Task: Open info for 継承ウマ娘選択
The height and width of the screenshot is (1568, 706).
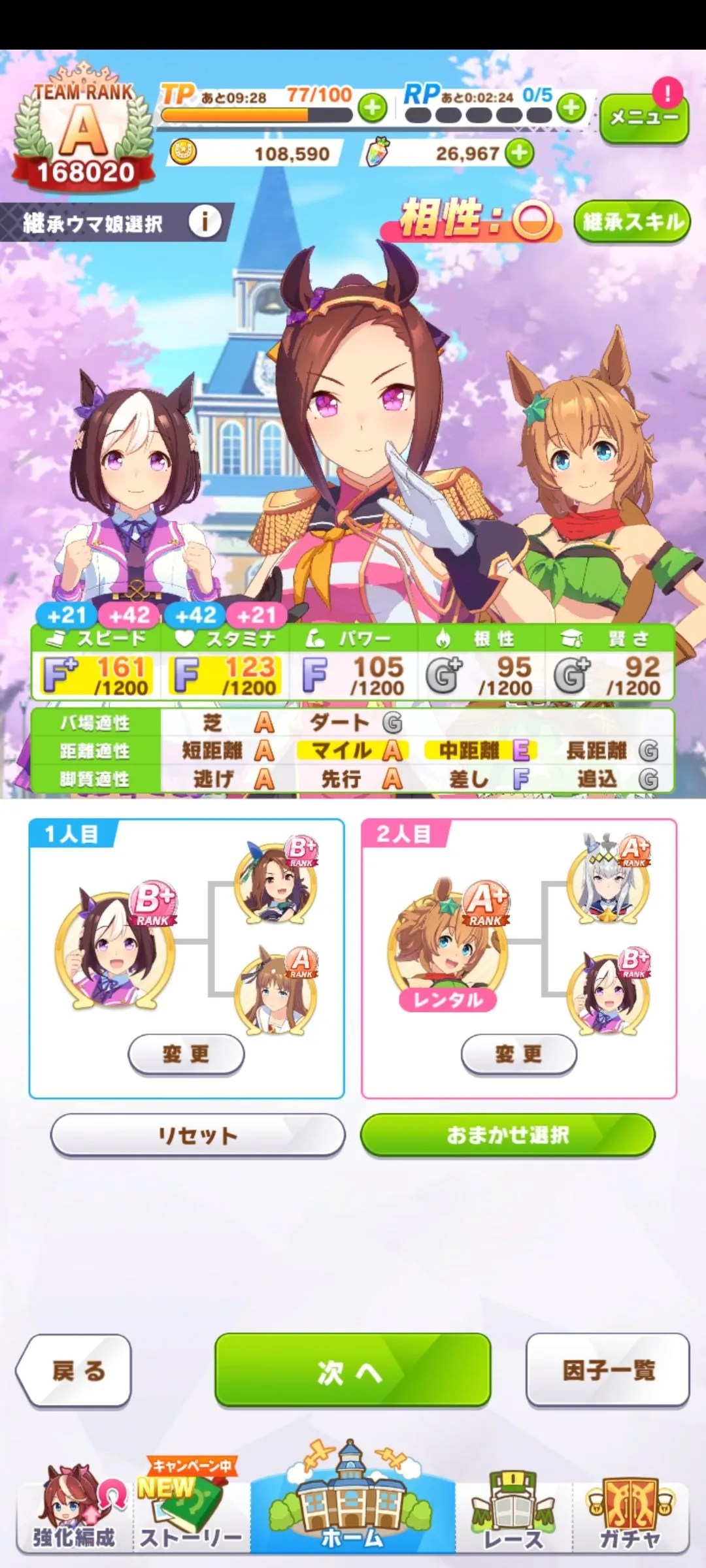Action: (204, 223)
